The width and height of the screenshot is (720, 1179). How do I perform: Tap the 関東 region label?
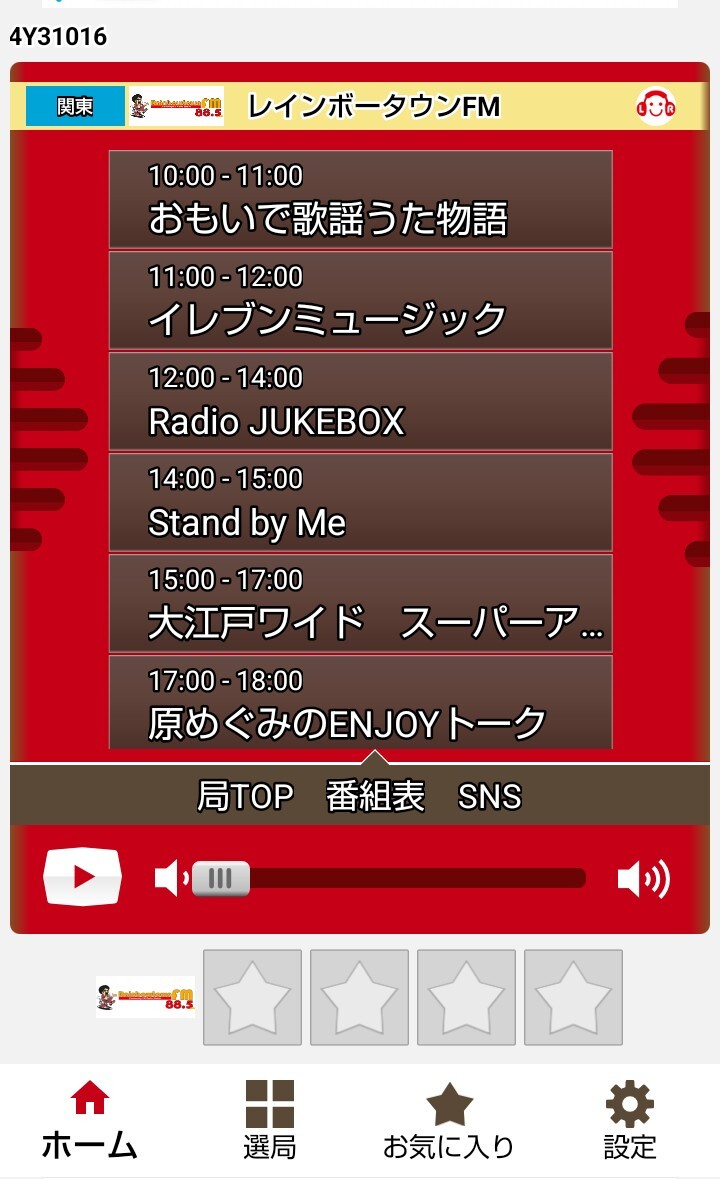(x=75, y=106)
